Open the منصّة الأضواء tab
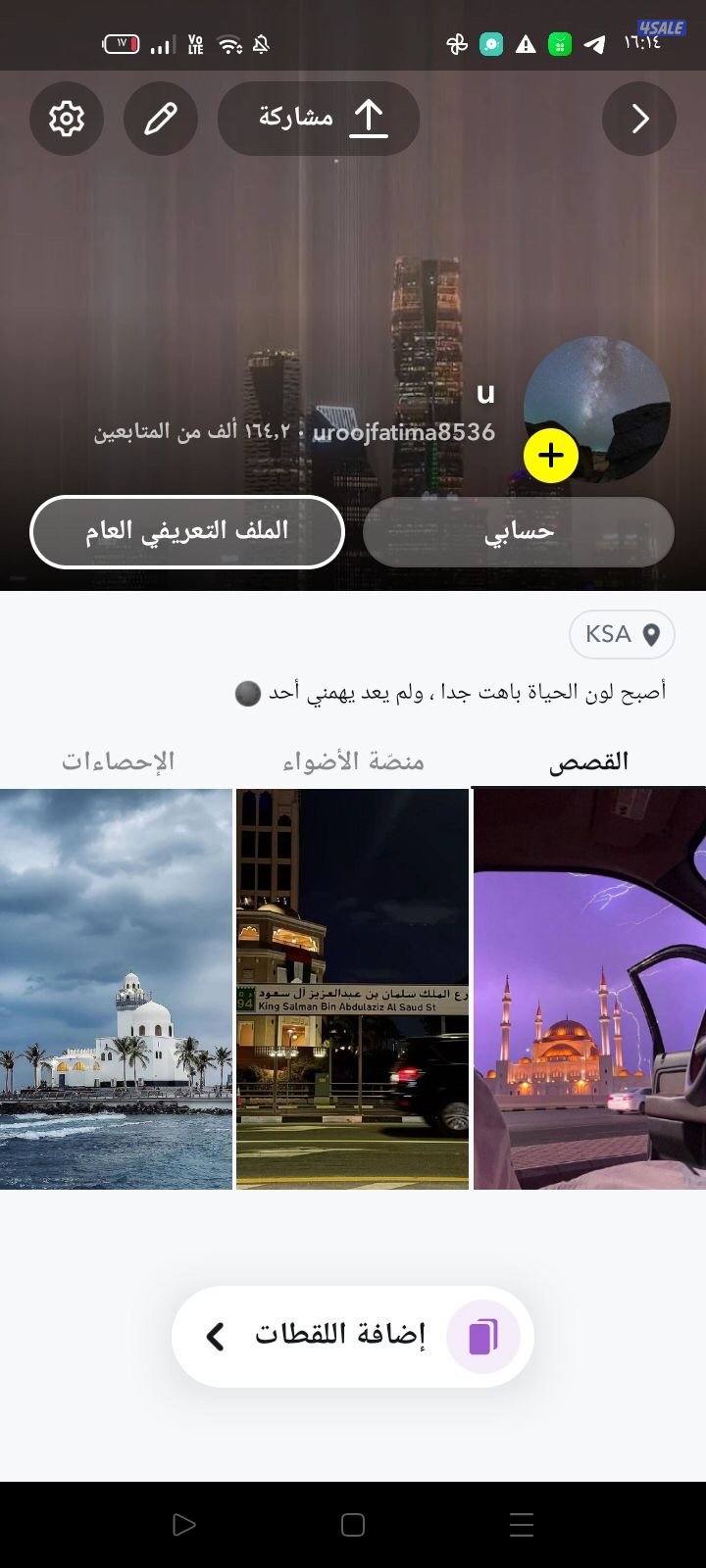This screenshot has height=1568, width=706. tap(353, 759)
